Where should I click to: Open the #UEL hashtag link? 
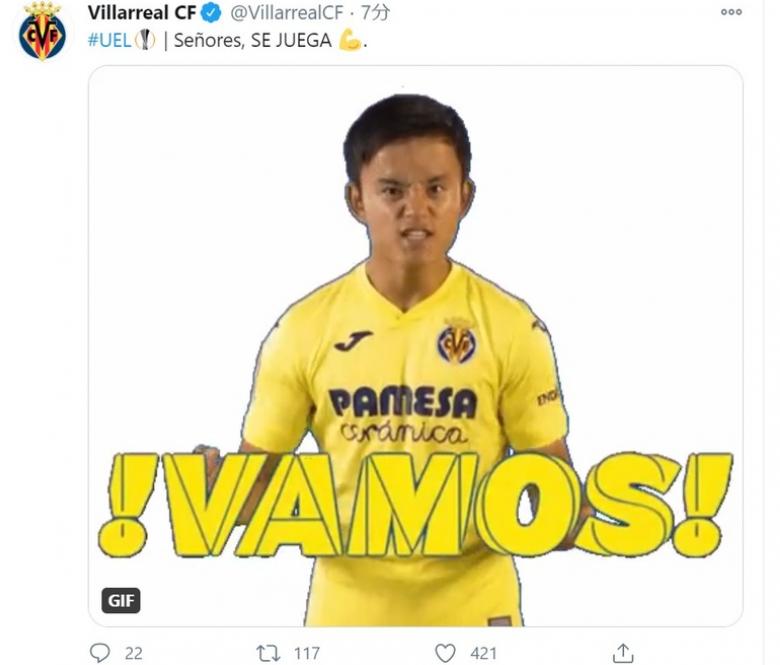pyautogui.click(x=109, y=42)
